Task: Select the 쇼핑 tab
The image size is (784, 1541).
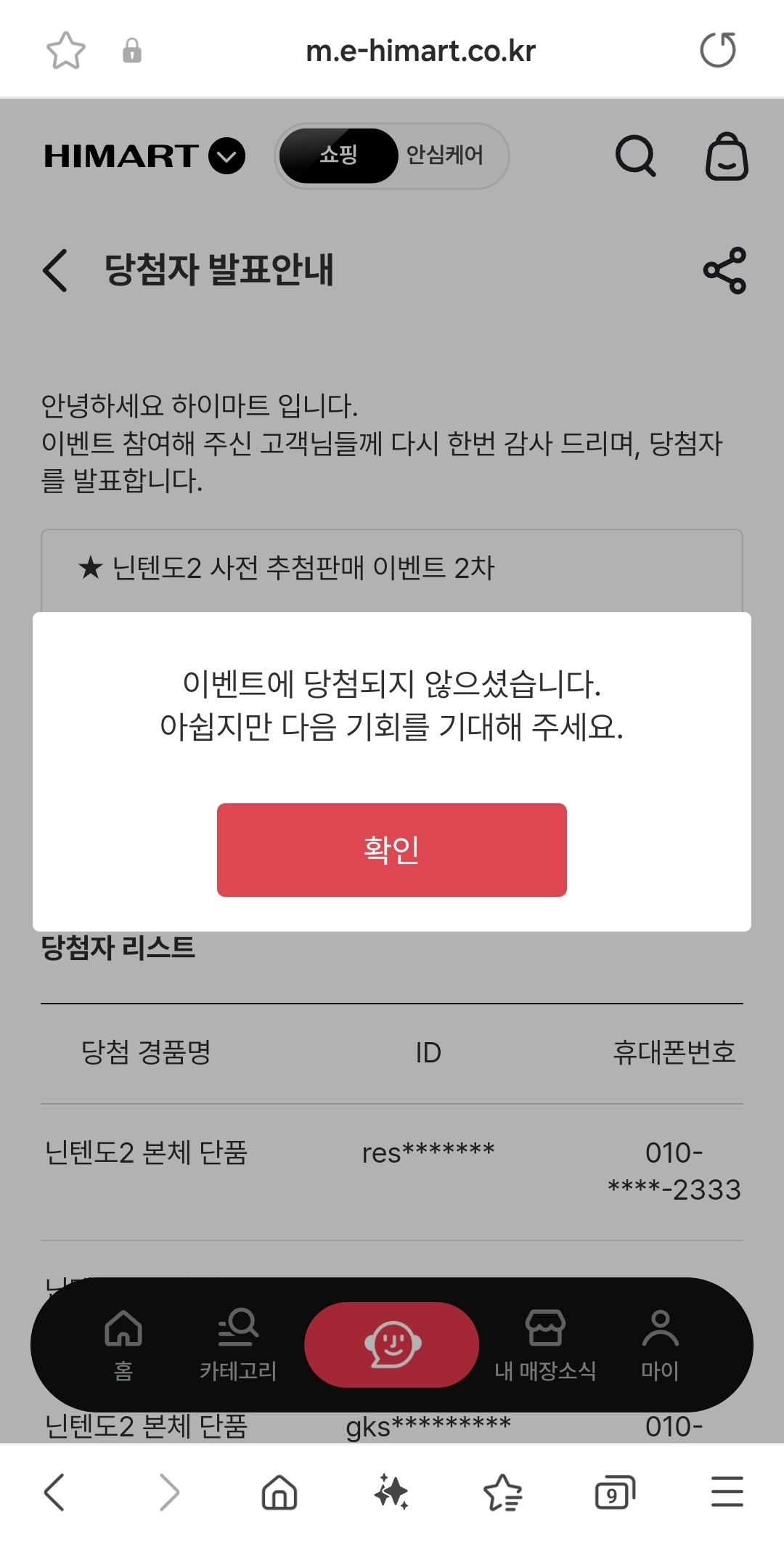Action: 338,155
